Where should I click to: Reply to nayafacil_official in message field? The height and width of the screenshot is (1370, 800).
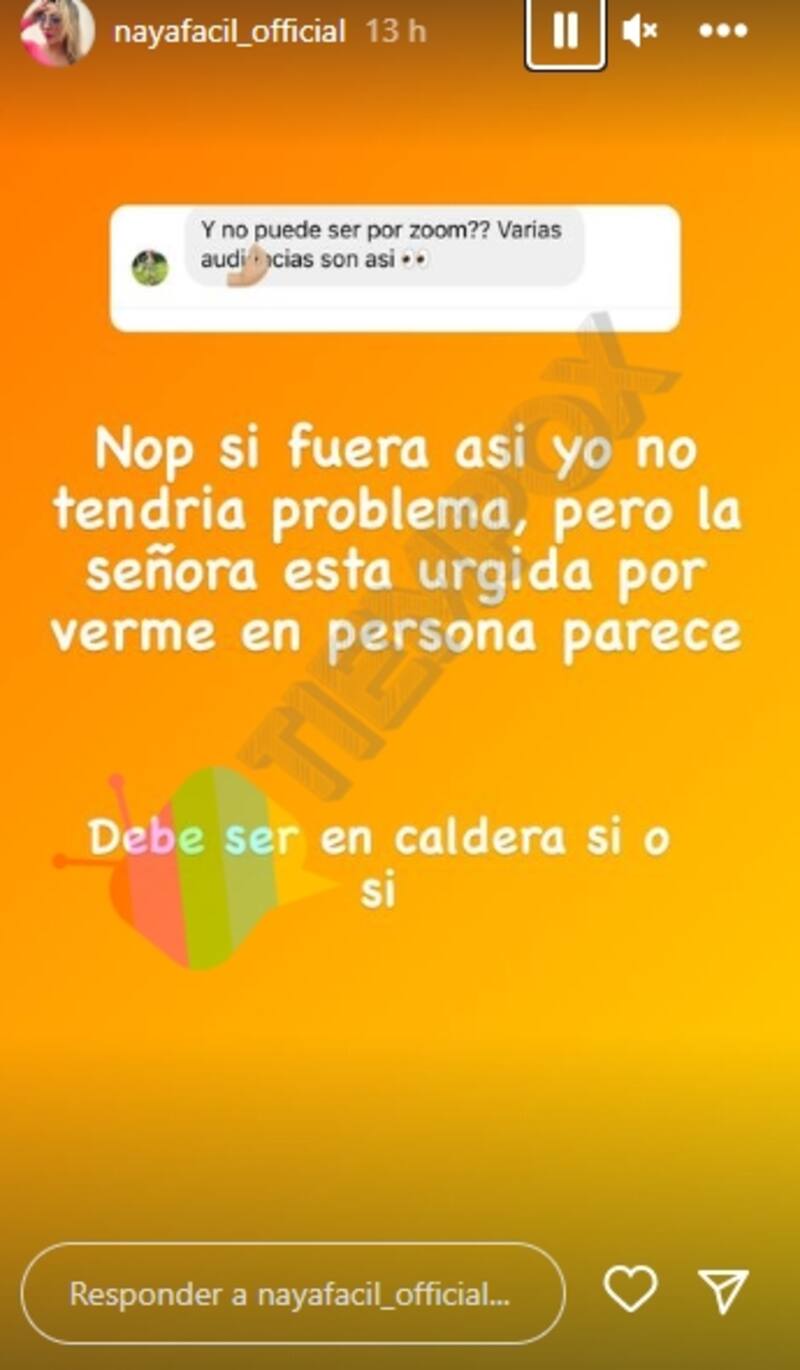(x=292, y=1294)
